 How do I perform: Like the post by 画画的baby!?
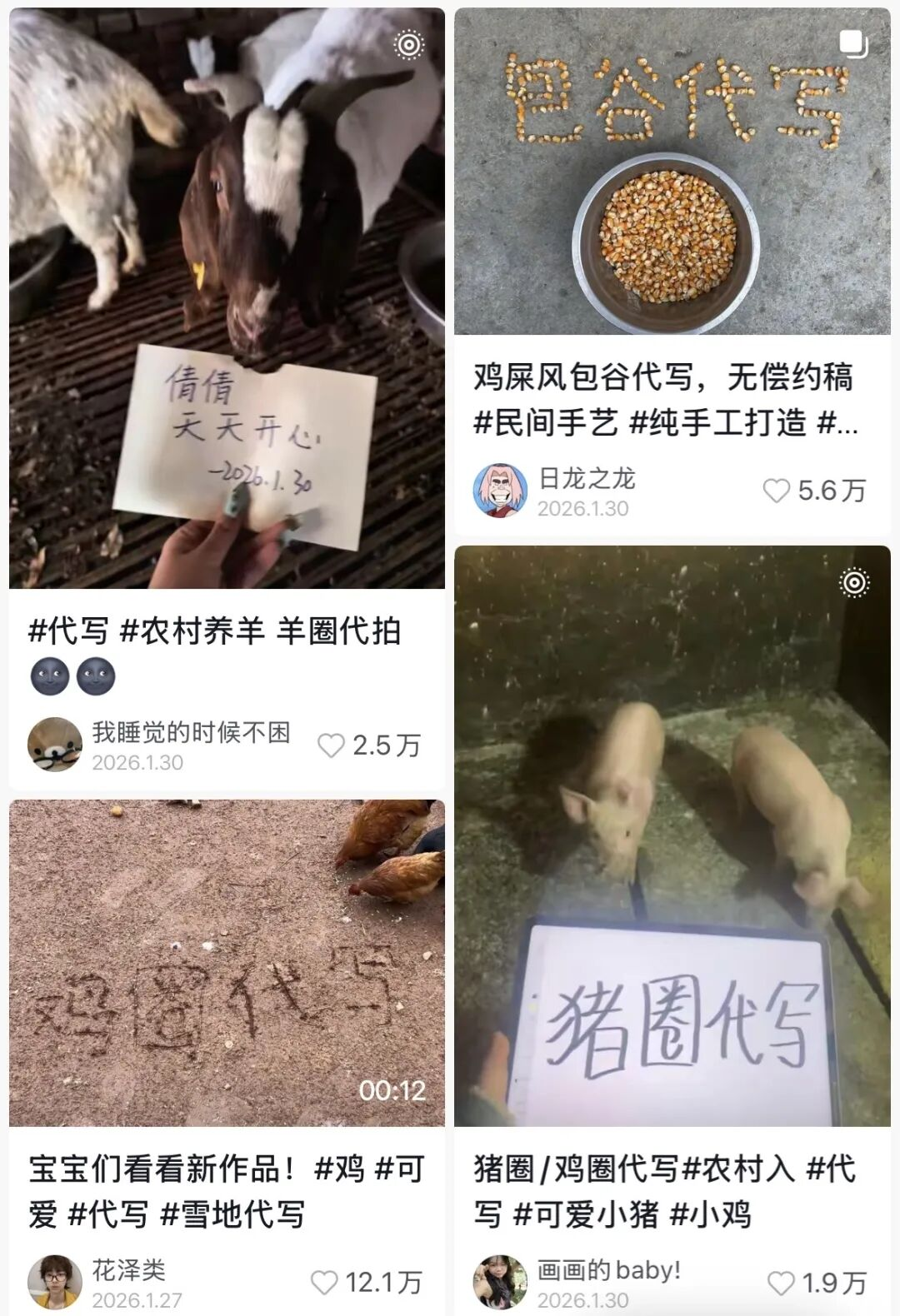click(x=780, y=1283)
